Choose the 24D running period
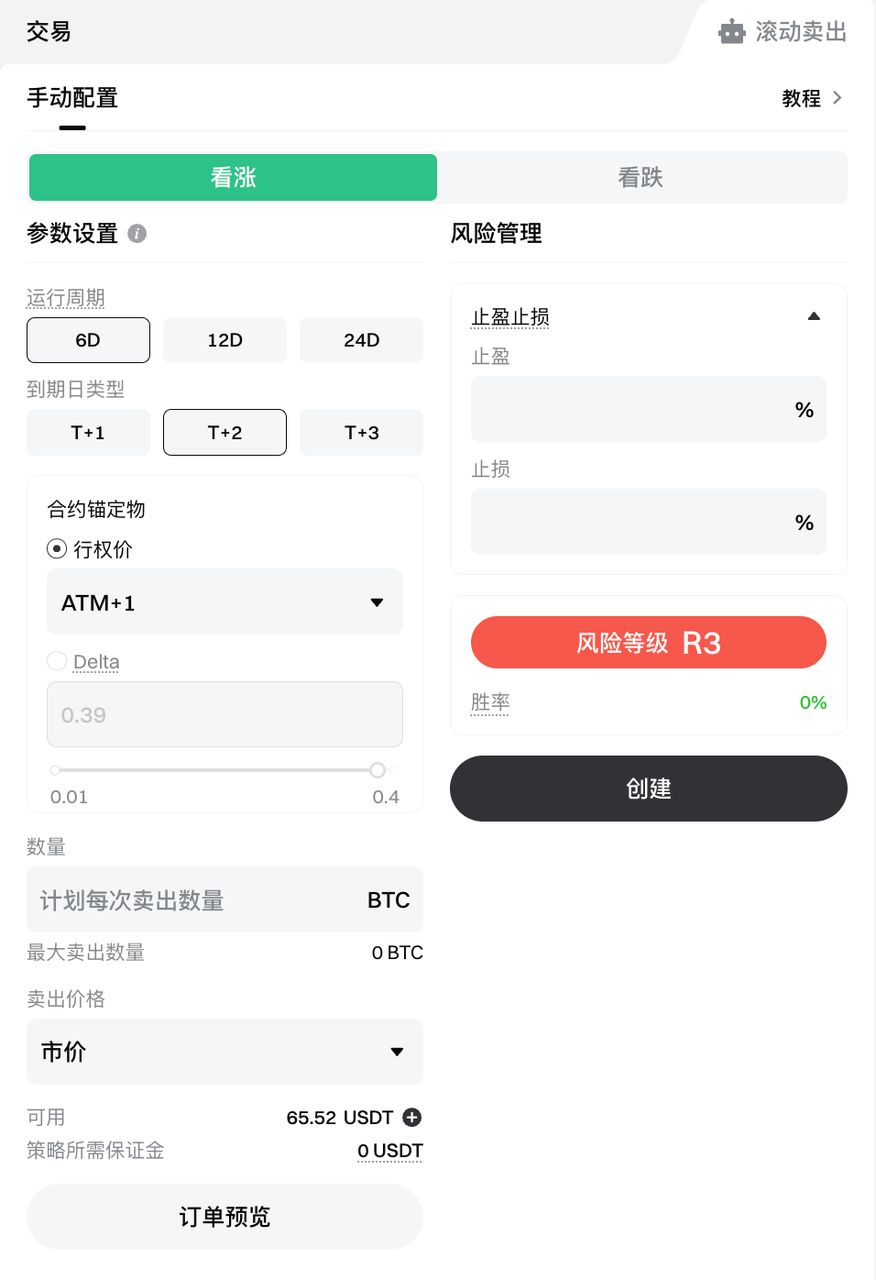This screenshot has height=1280, width=876. (x=361, y=340)
